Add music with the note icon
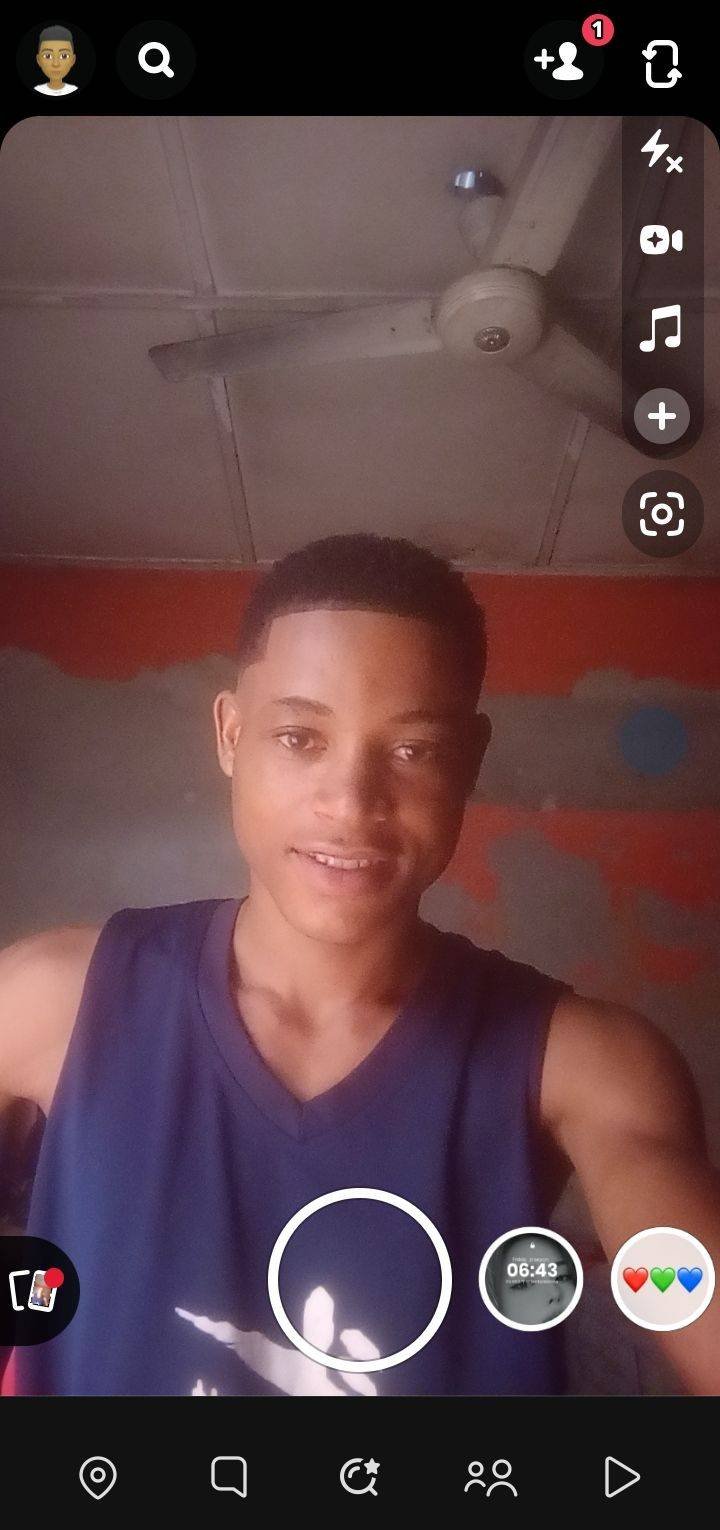720x1530 pixels. coord(661,328)
